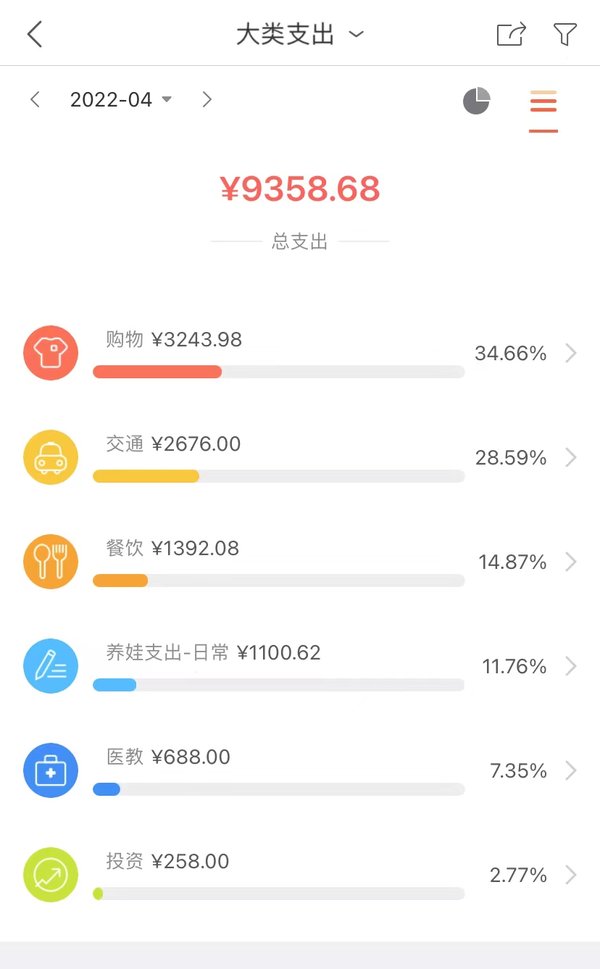
Task: Go to the previous month
Action: coord(35,99)
